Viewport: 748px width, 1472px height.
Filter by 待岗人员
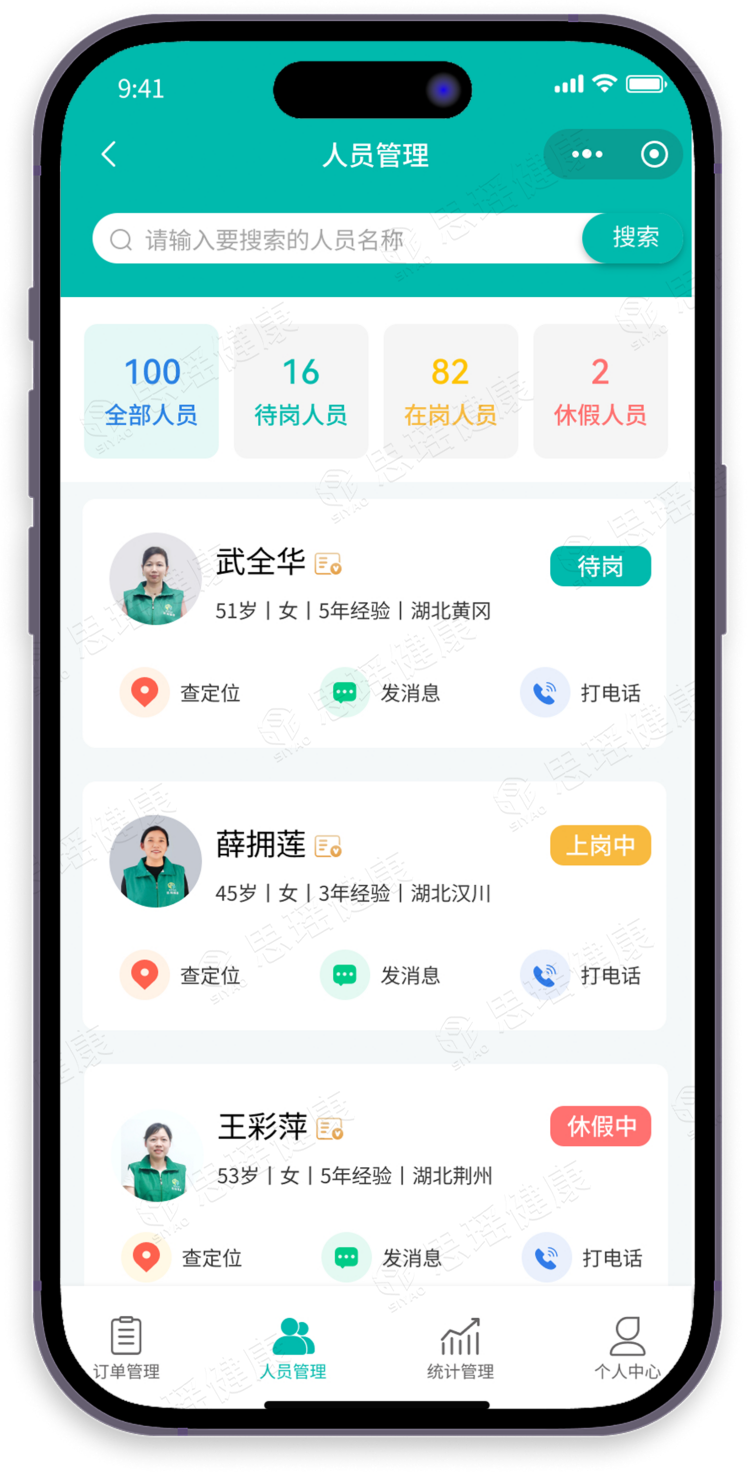click(x=301, y=391)
